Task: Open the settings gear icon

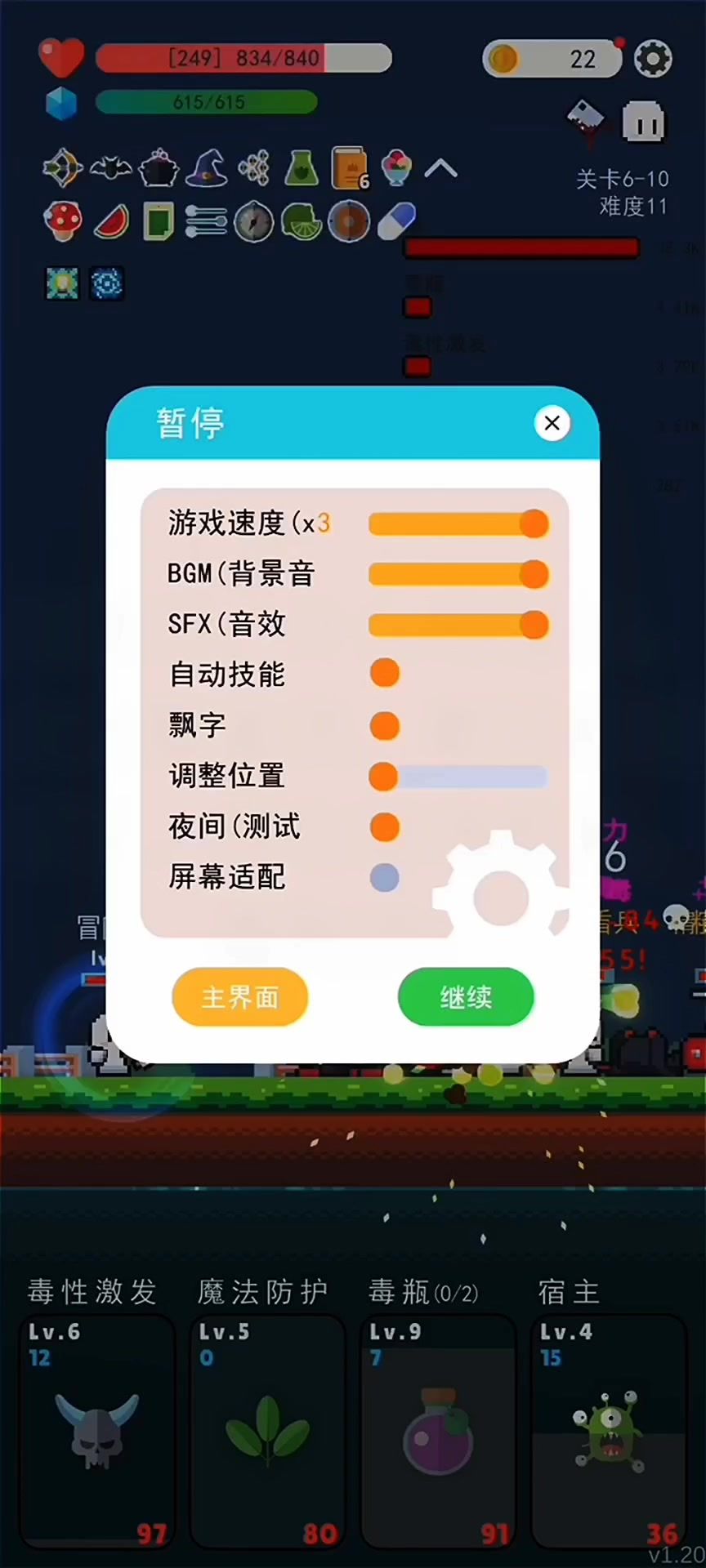Action: [x=653, y=59]
